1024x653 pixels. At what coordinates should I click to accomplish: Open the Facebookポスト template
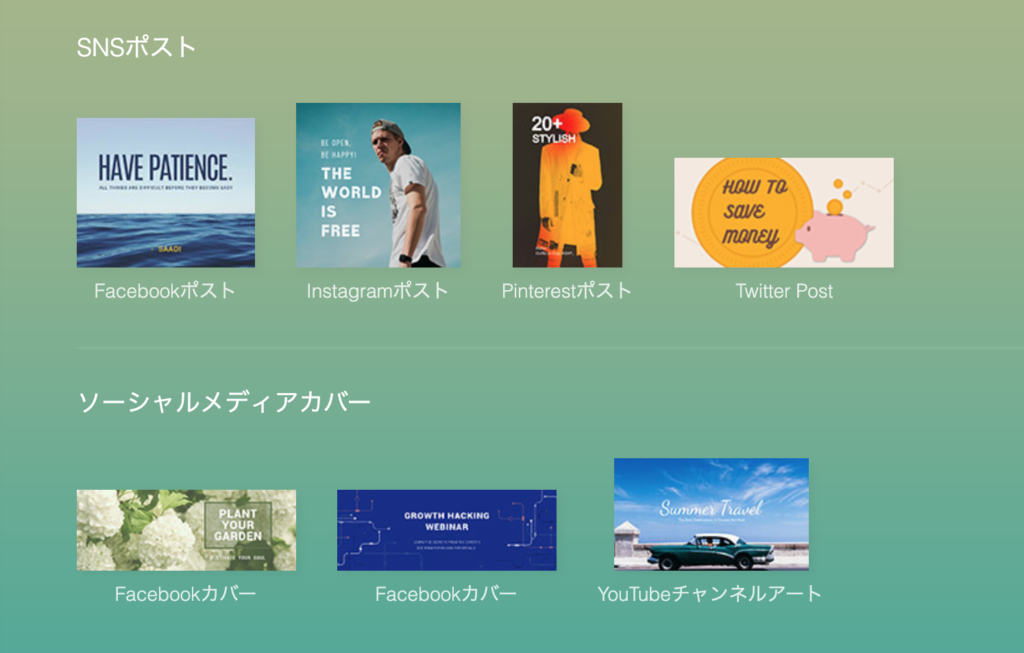(165, 193)
